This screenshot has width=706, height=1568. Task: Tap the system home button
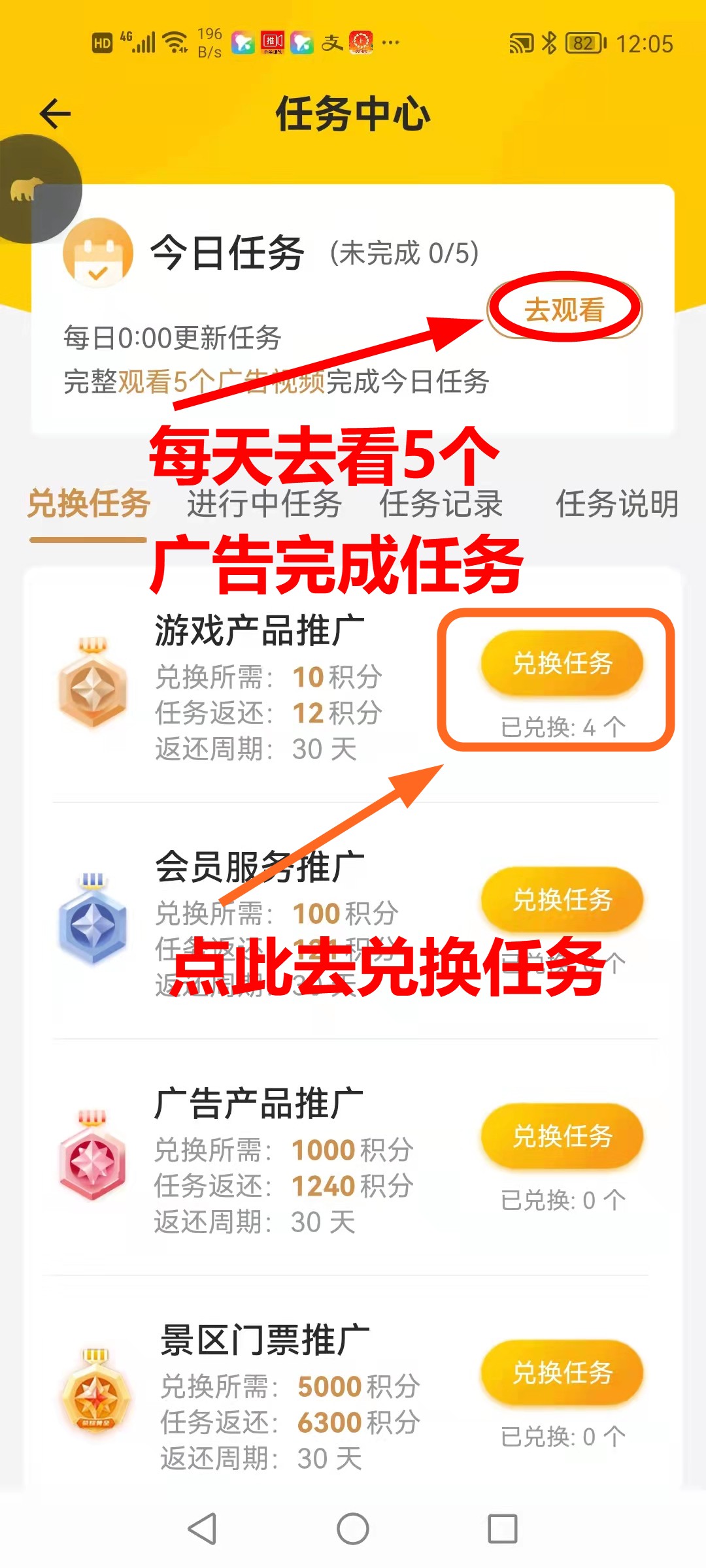pos(353,1529)
